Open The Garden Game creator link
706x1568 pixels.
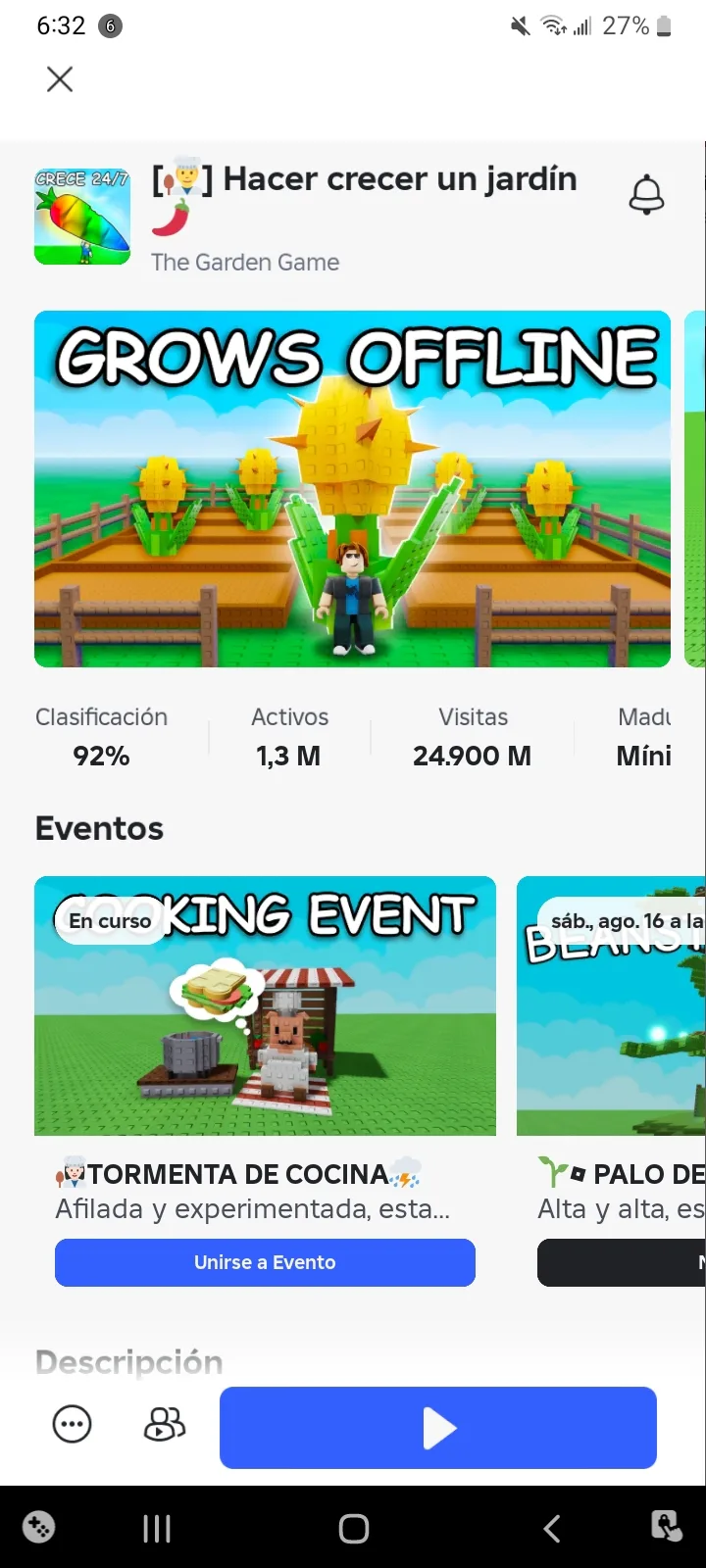coord(245,263)
